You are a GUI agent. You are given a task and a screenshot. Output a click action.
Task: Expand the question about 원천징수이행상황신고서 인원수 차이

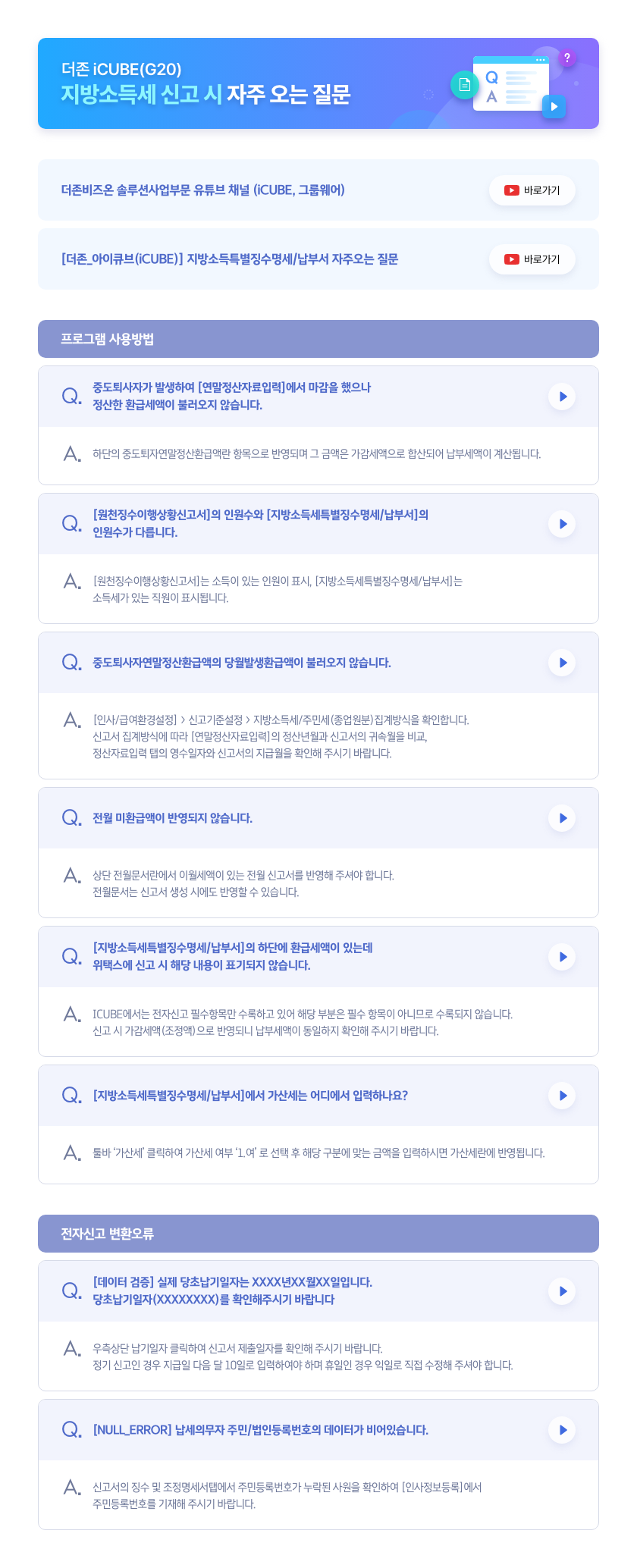562,523
